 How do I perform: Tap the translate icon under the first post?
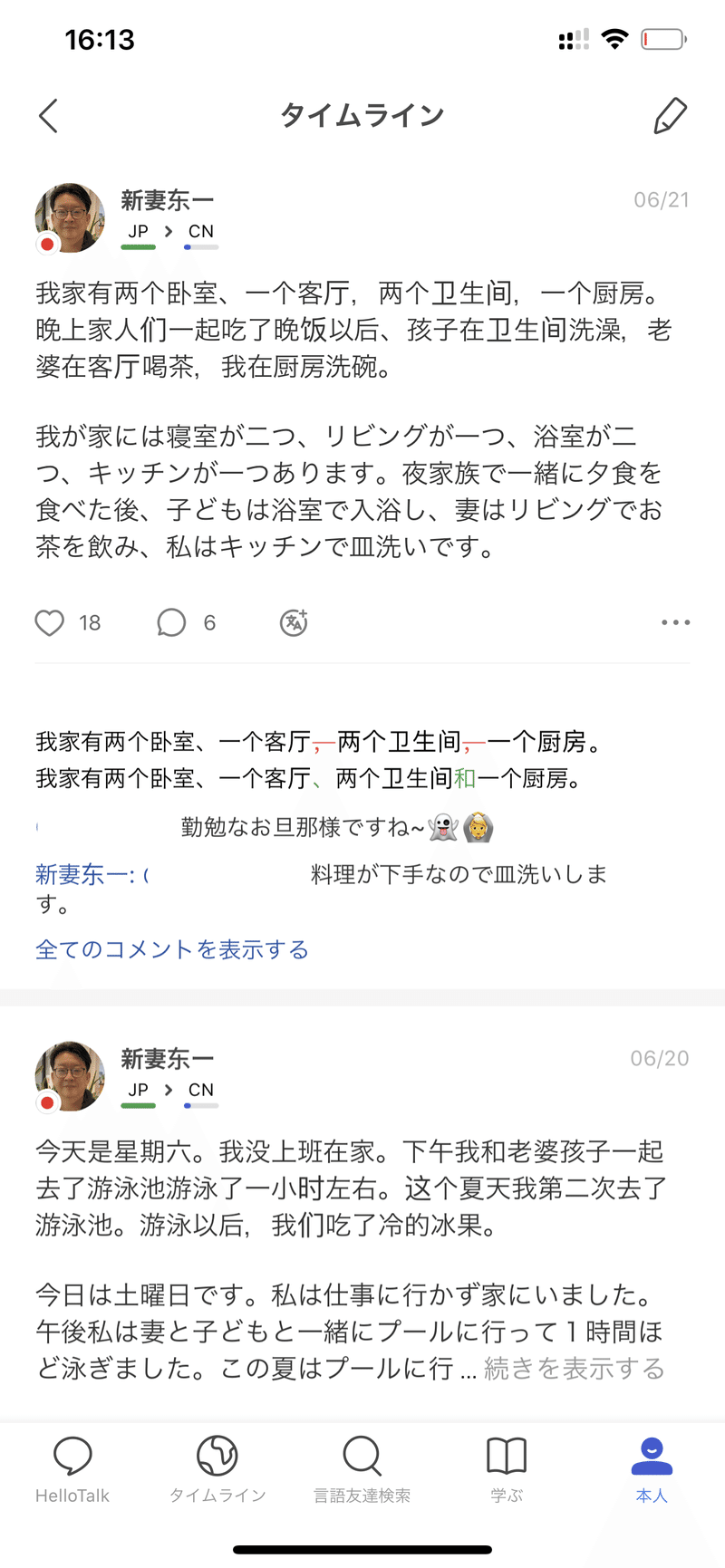point(293,622)
